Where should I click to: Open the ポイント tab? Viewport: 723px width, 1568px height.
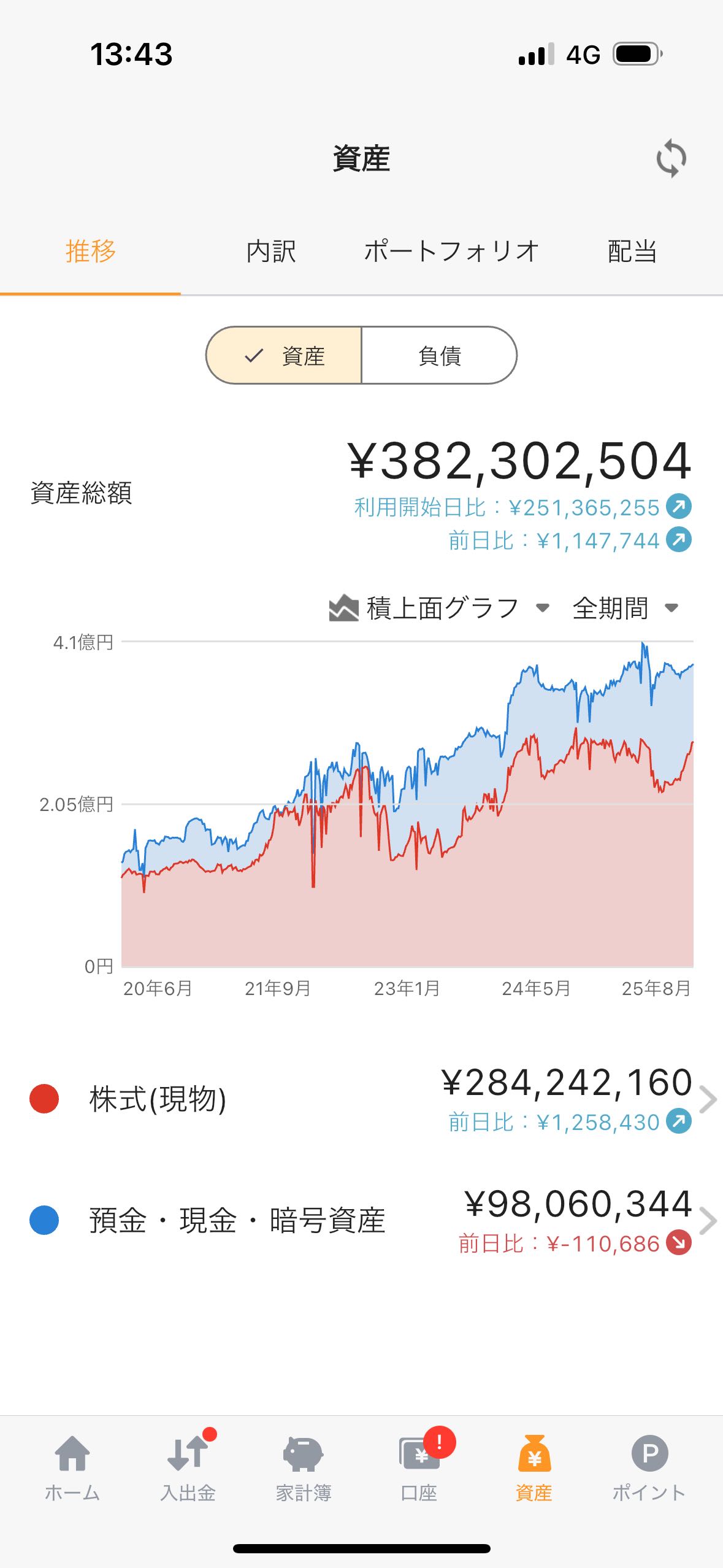(649, 1468)
